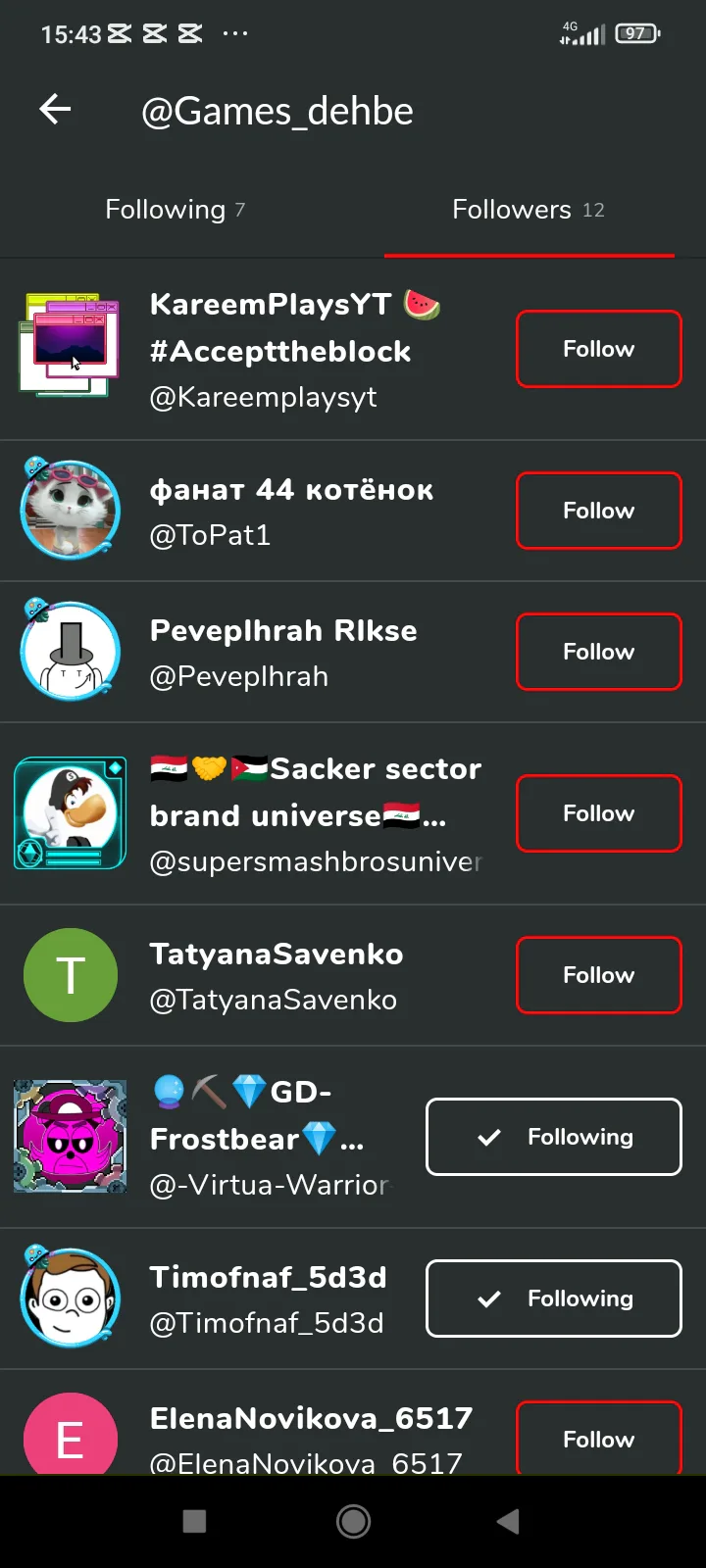Image resolution: width=706 pixels, height=1568 pixels.
Task: Open @supersmashbrosuniver profile row
Action: (x=255, y=813)
